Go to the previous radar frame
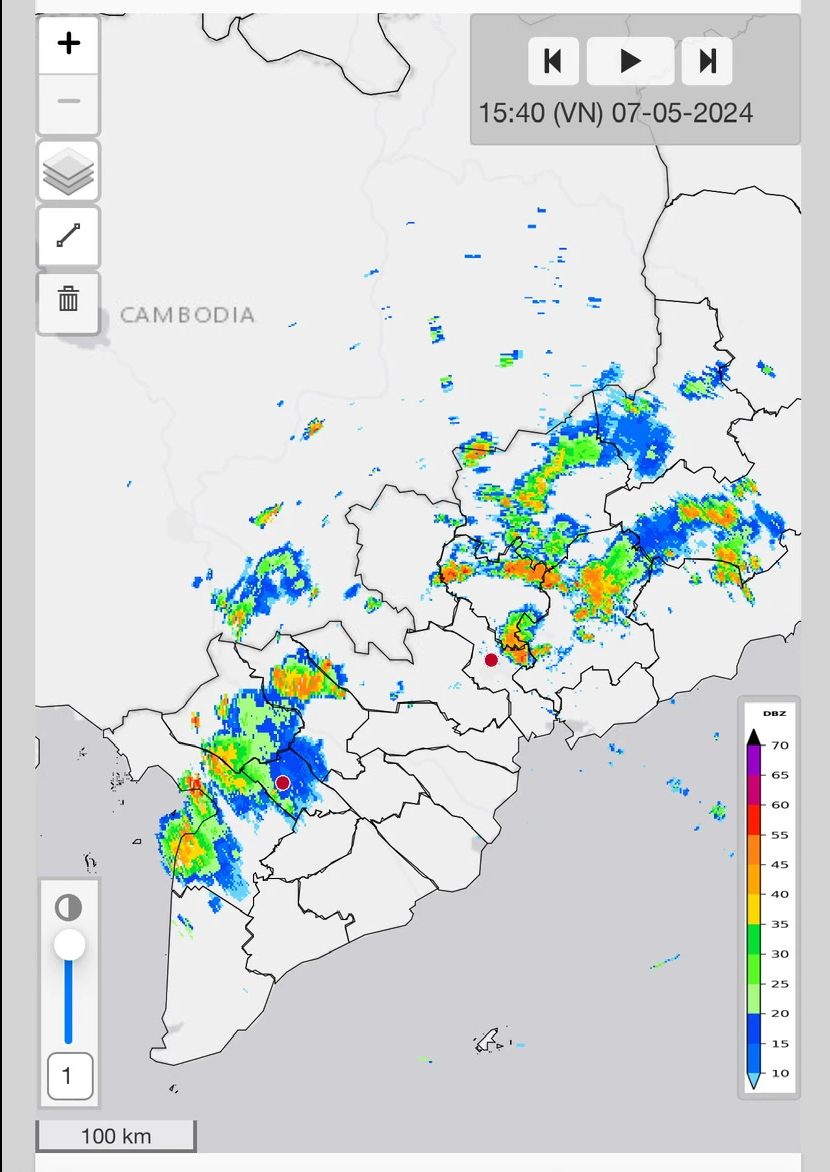This screenshot has height=1172, width=830. point(553,61)
